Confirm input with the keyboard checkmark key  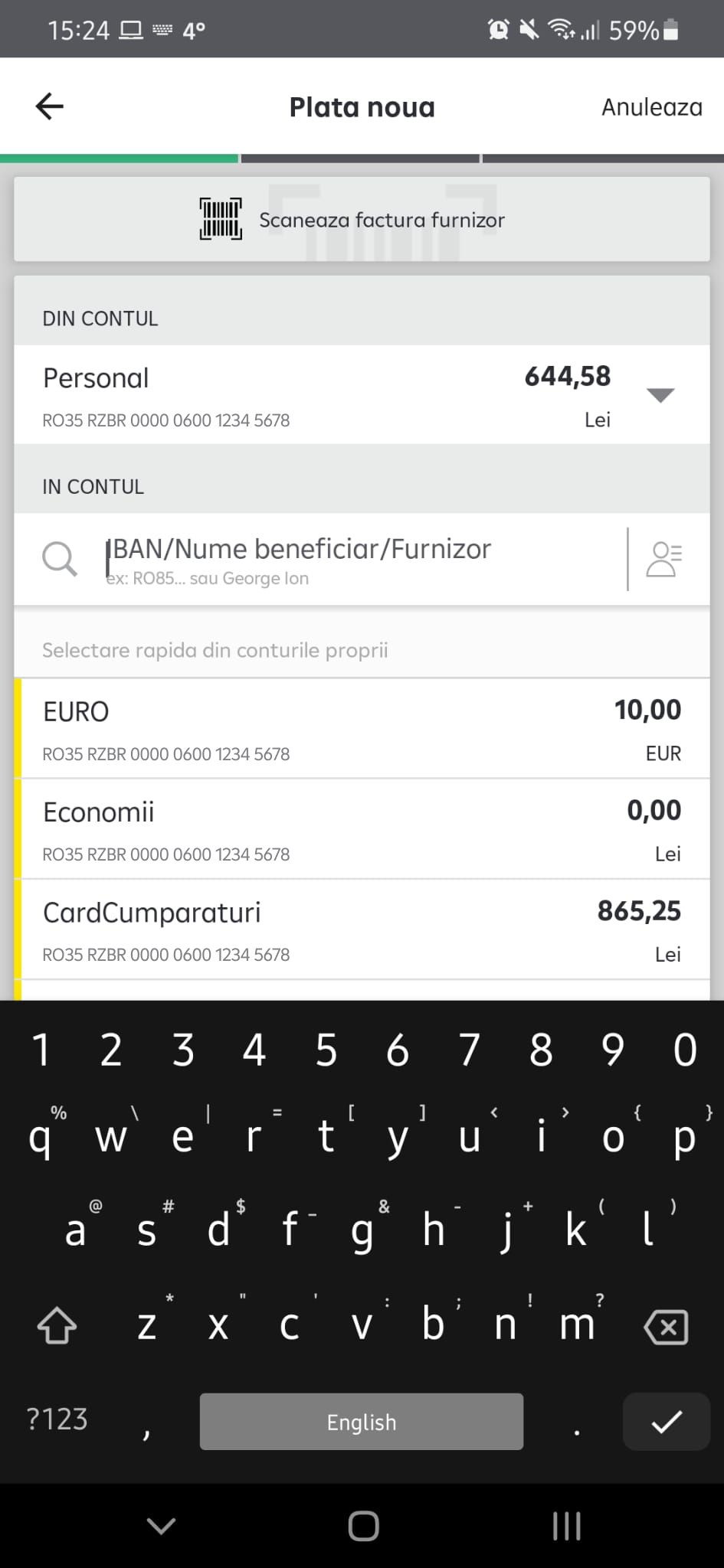666,1422
